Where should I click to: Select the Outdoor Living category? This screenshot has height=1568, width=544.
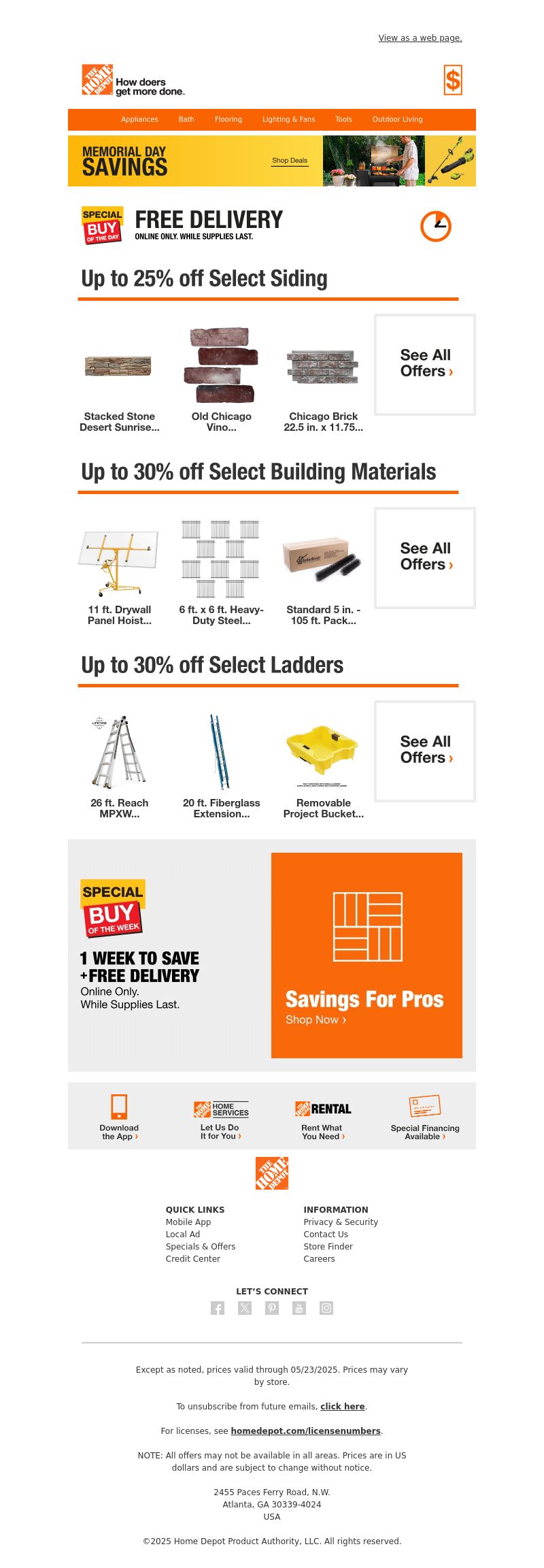[x=397, y=119]
